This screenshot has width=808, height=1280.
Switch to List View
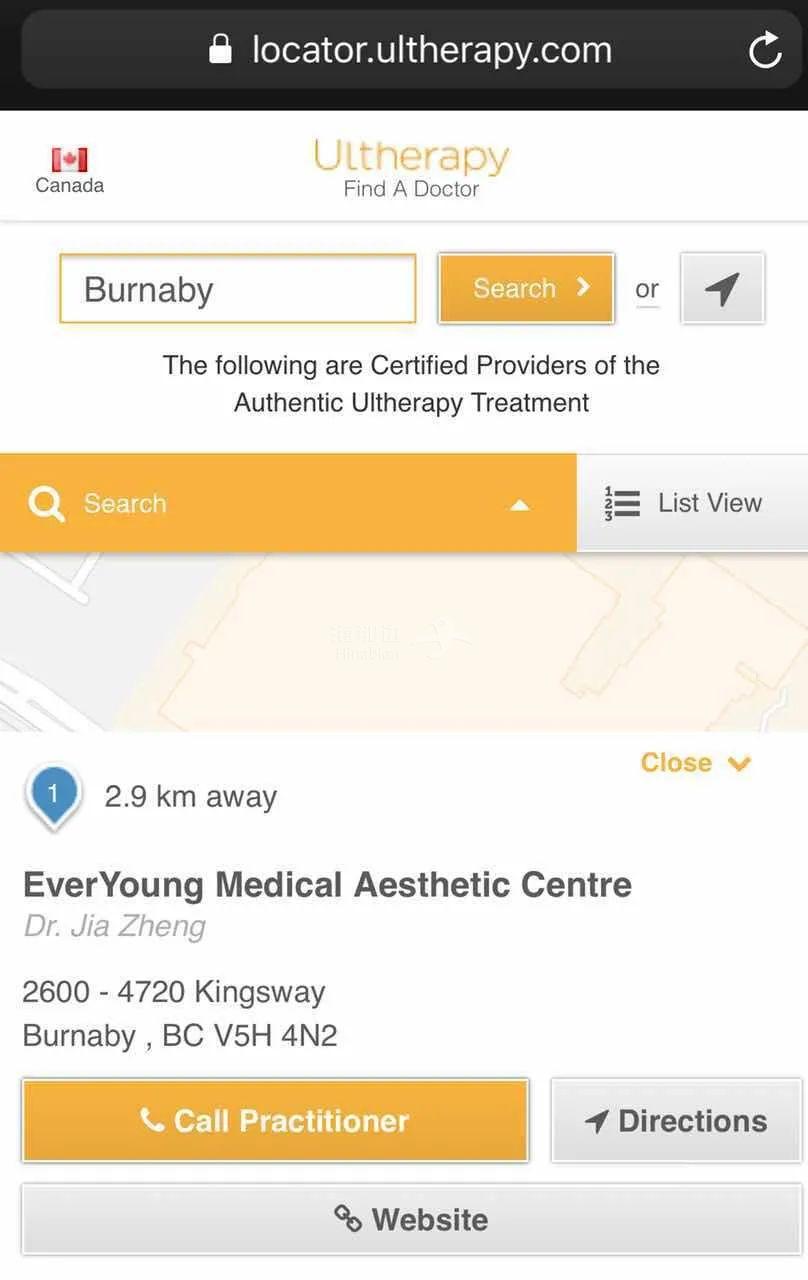coord(692,503)
